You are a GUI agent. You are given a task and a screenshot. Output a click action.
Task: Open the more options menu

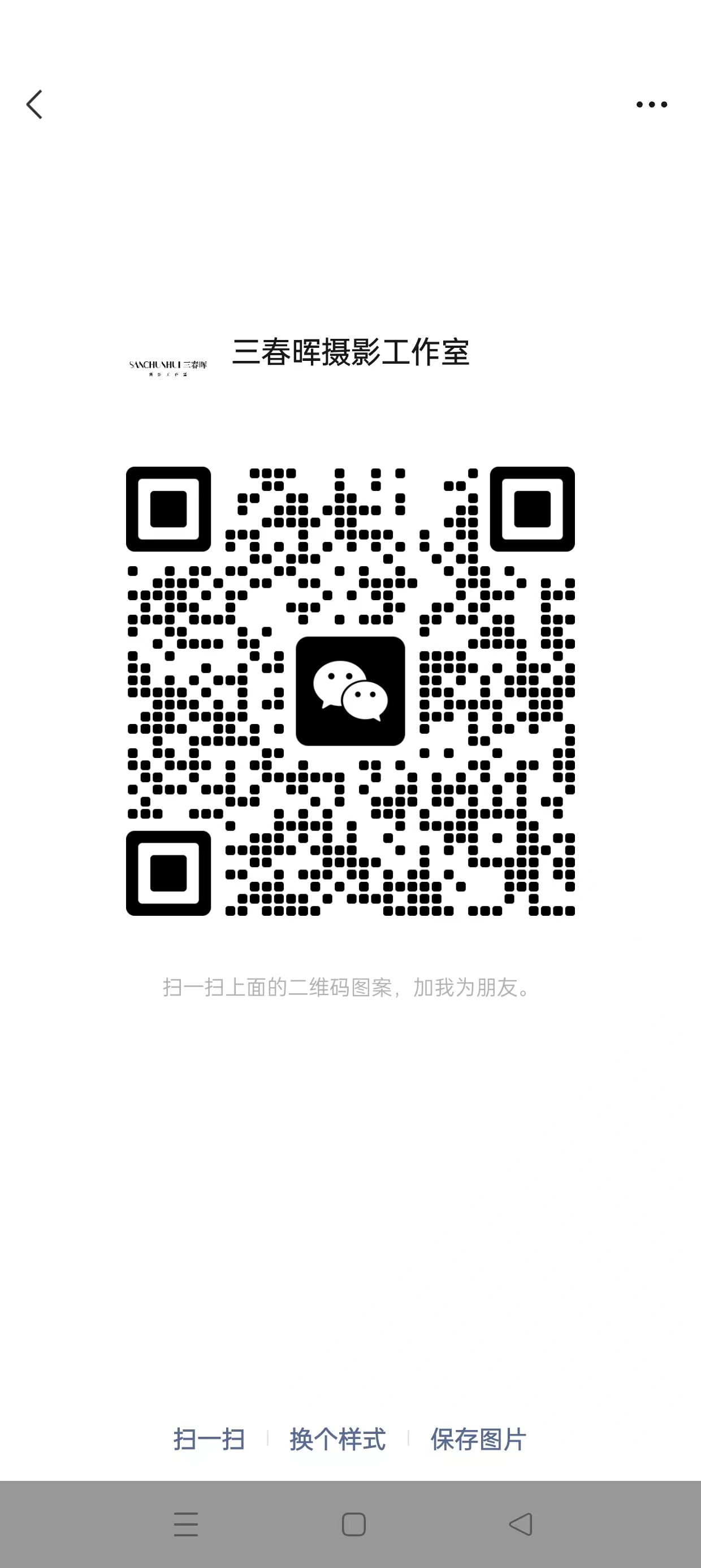click(x=651, y=104)
